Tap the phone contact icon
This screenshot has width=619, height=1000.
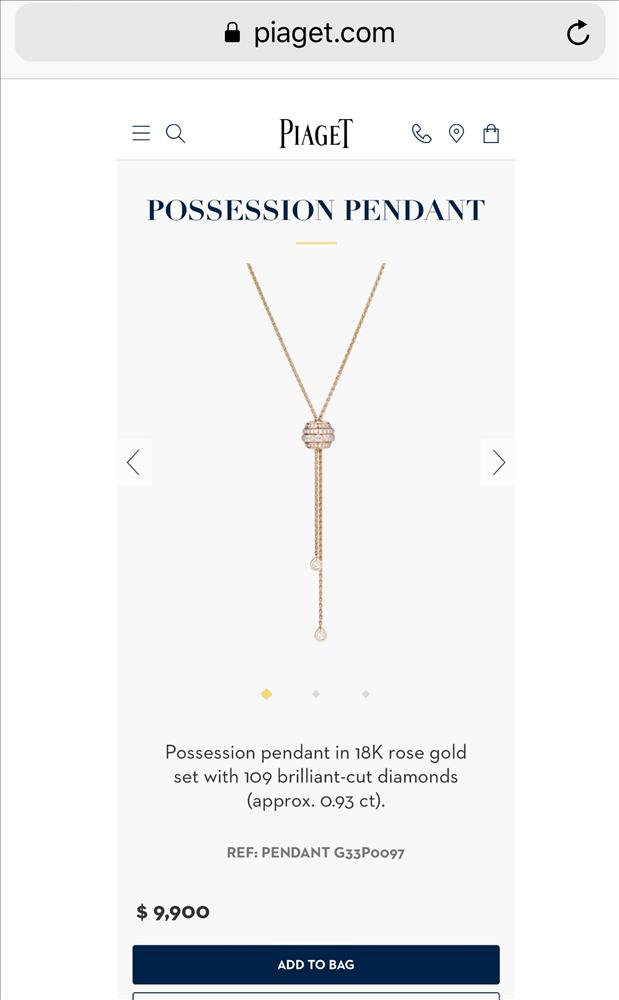(x=422, y=134)
